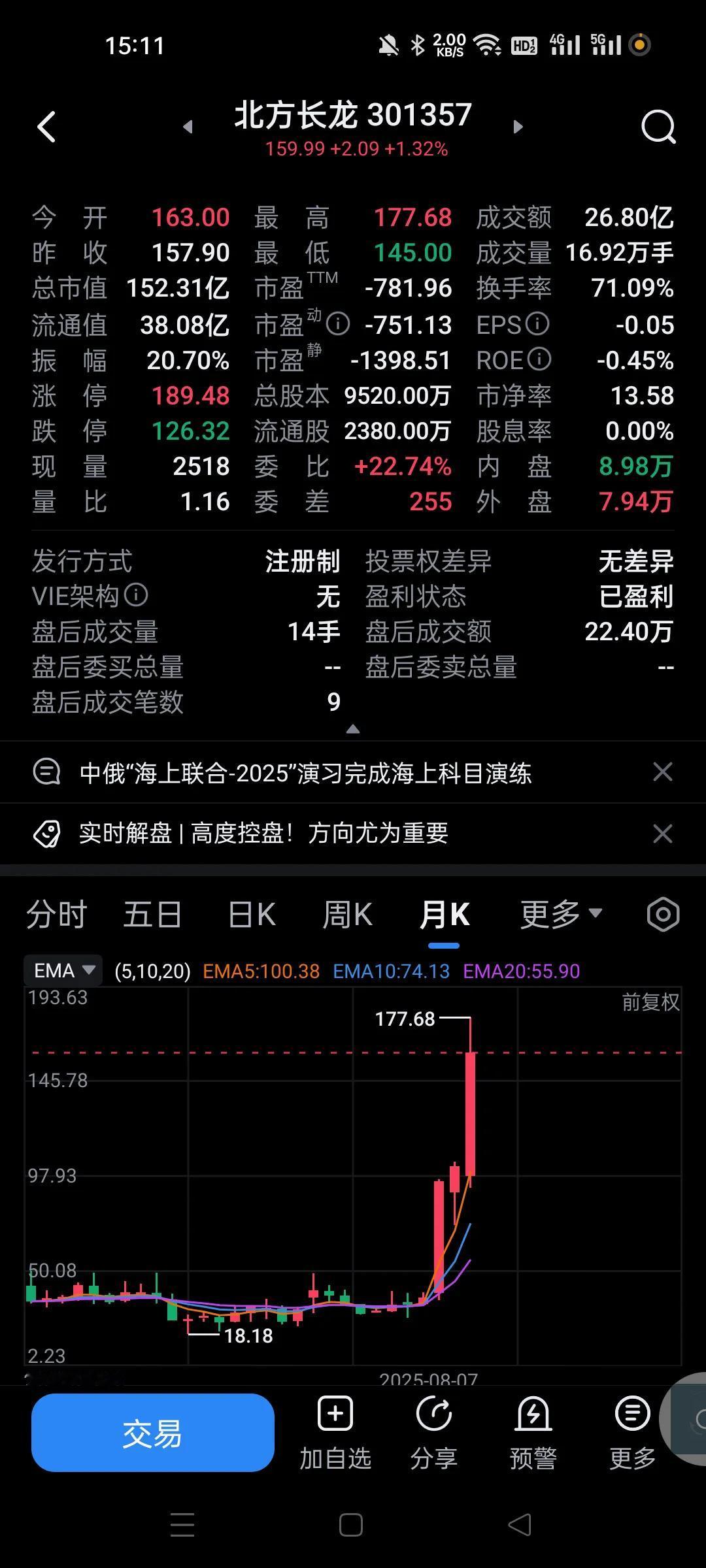Switch to the previous stock arrow
Screen dimensions: 706x1568
(x=188, y=127)
